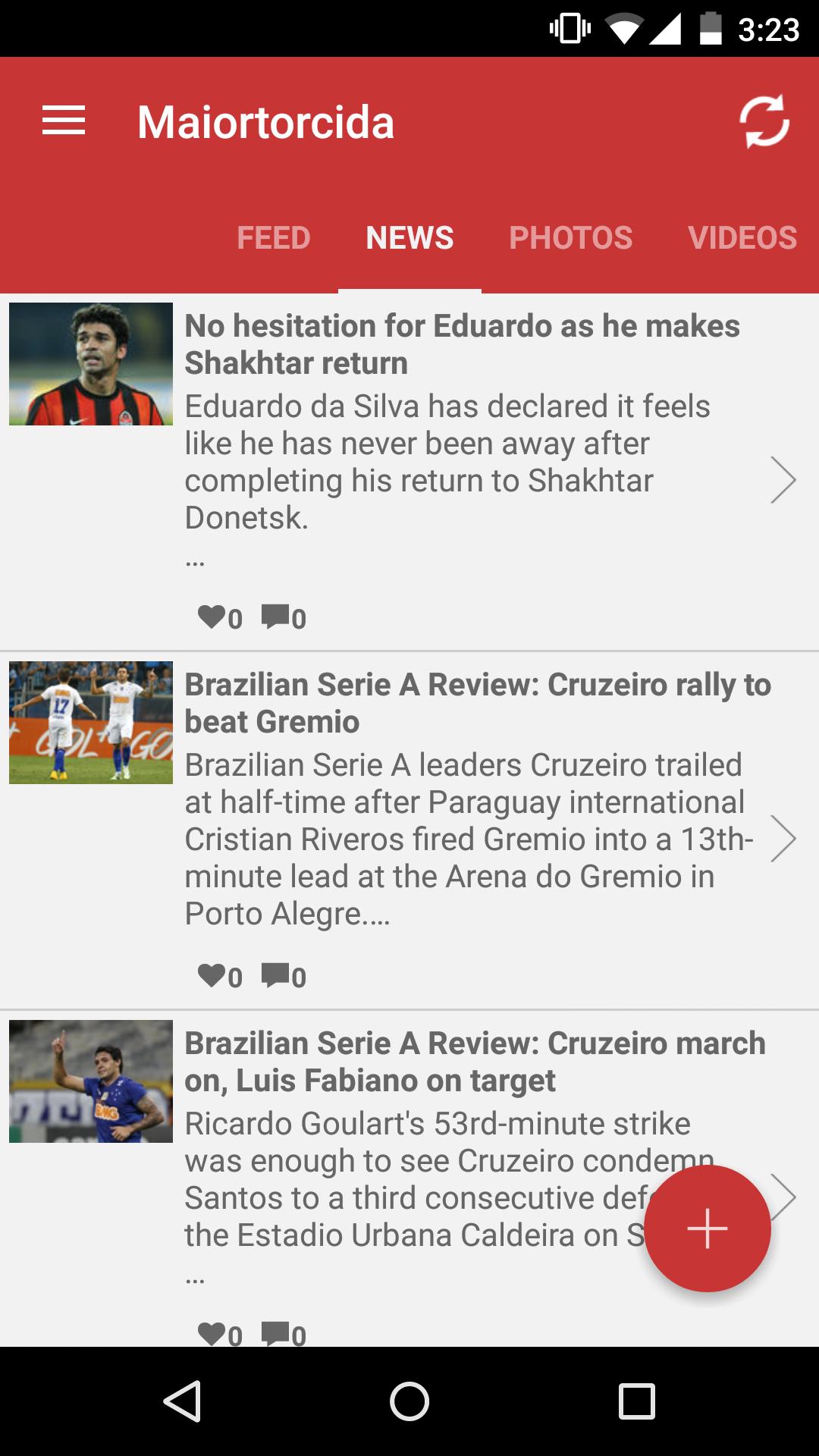Open Cruzeiro rally to beat Gremio article
The image size is (819, 1456).
[478, 703]
